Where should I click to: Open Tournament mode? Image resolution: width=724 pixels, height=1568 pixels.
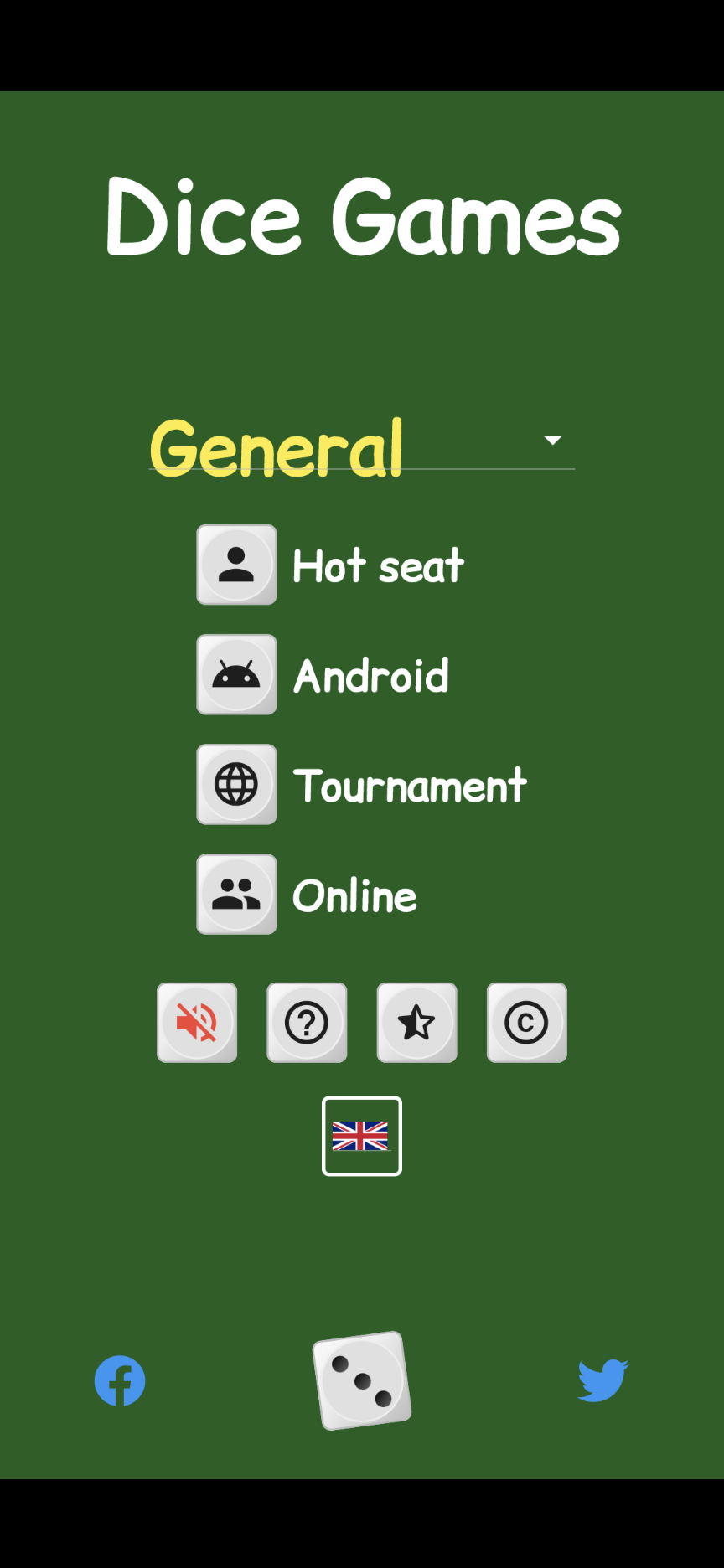tap(236, 784)
